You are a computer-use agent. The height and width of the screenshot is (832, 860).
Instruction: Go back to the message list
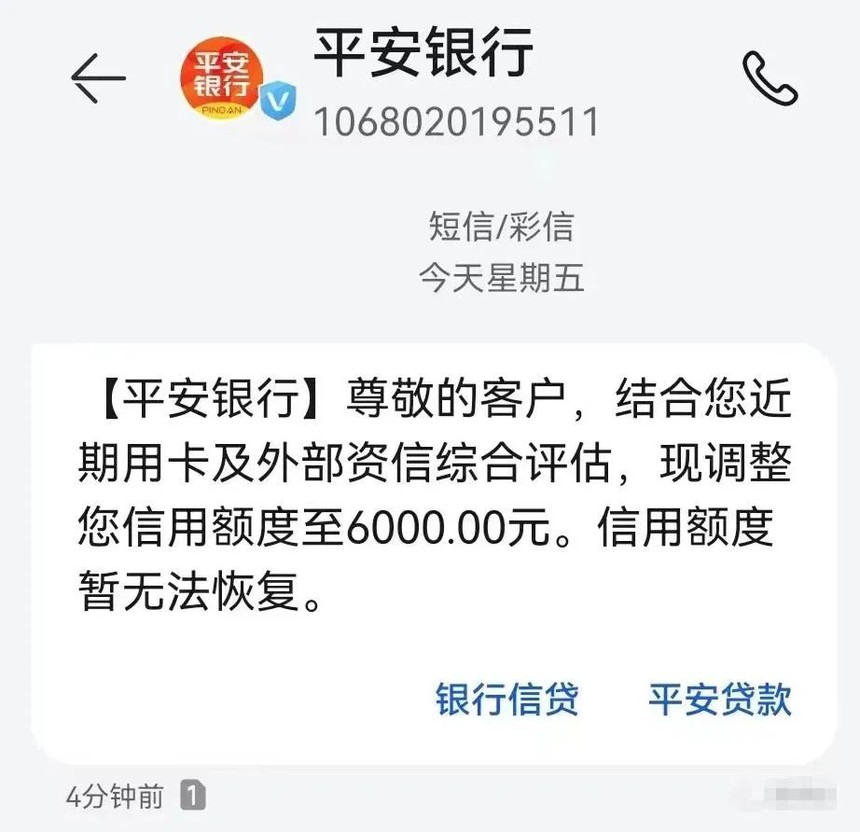pos(98,78)
